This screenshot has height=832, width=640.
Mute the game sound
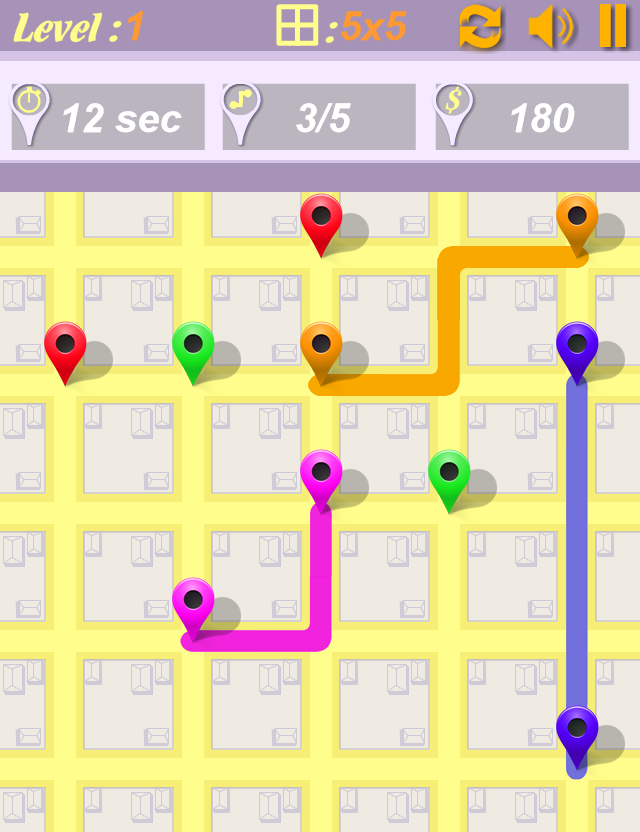[x=550, y=27]
